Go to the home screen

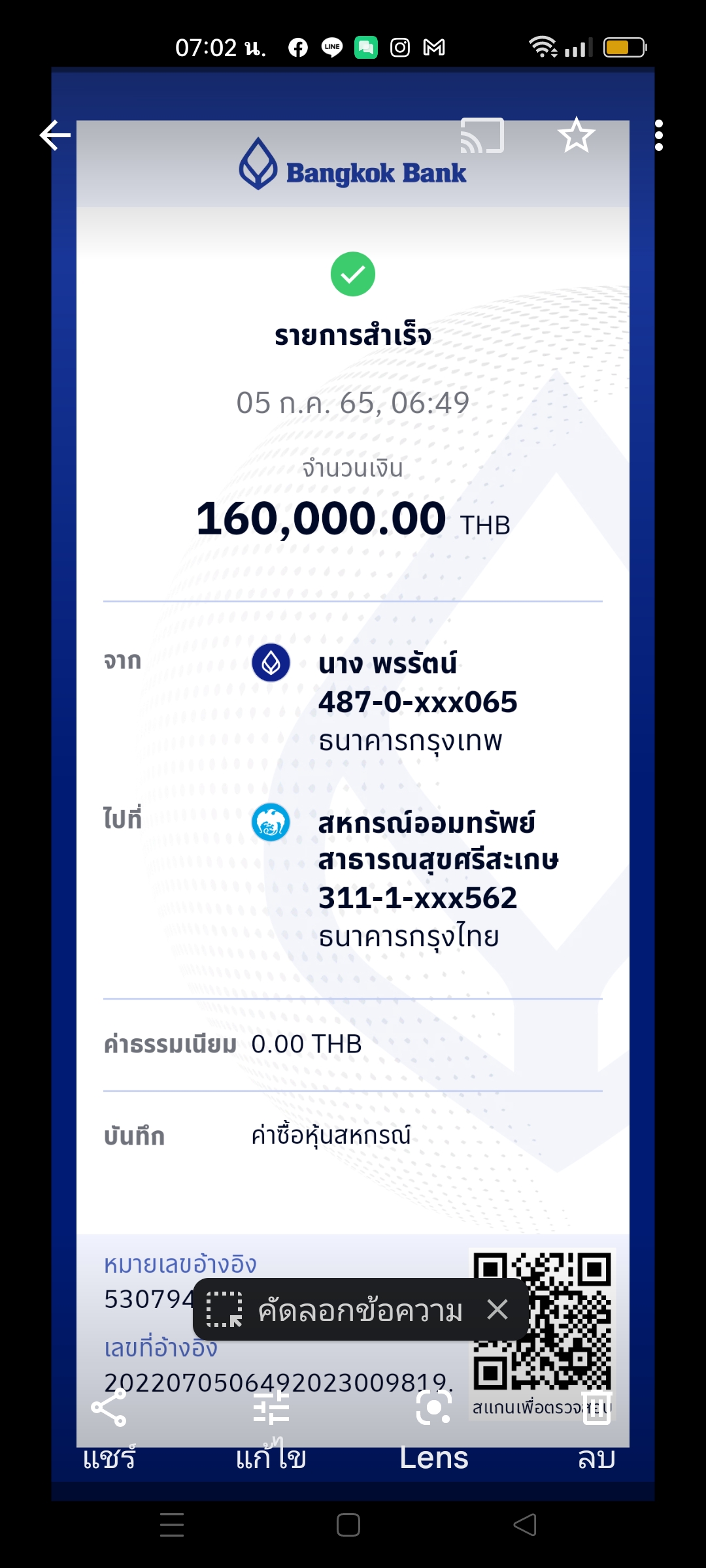click(348, 1525)
